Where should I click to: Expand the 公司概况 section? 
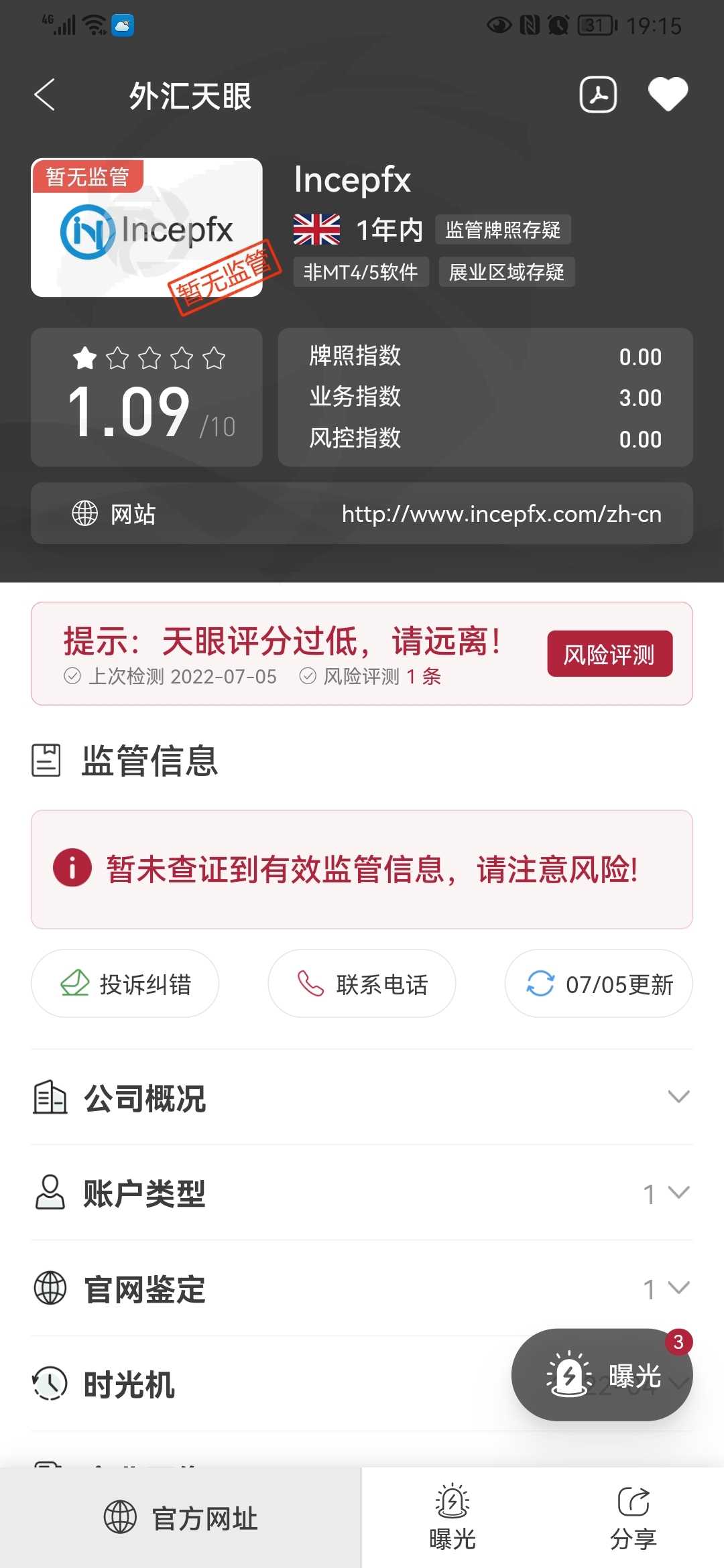pos(362,1098)
